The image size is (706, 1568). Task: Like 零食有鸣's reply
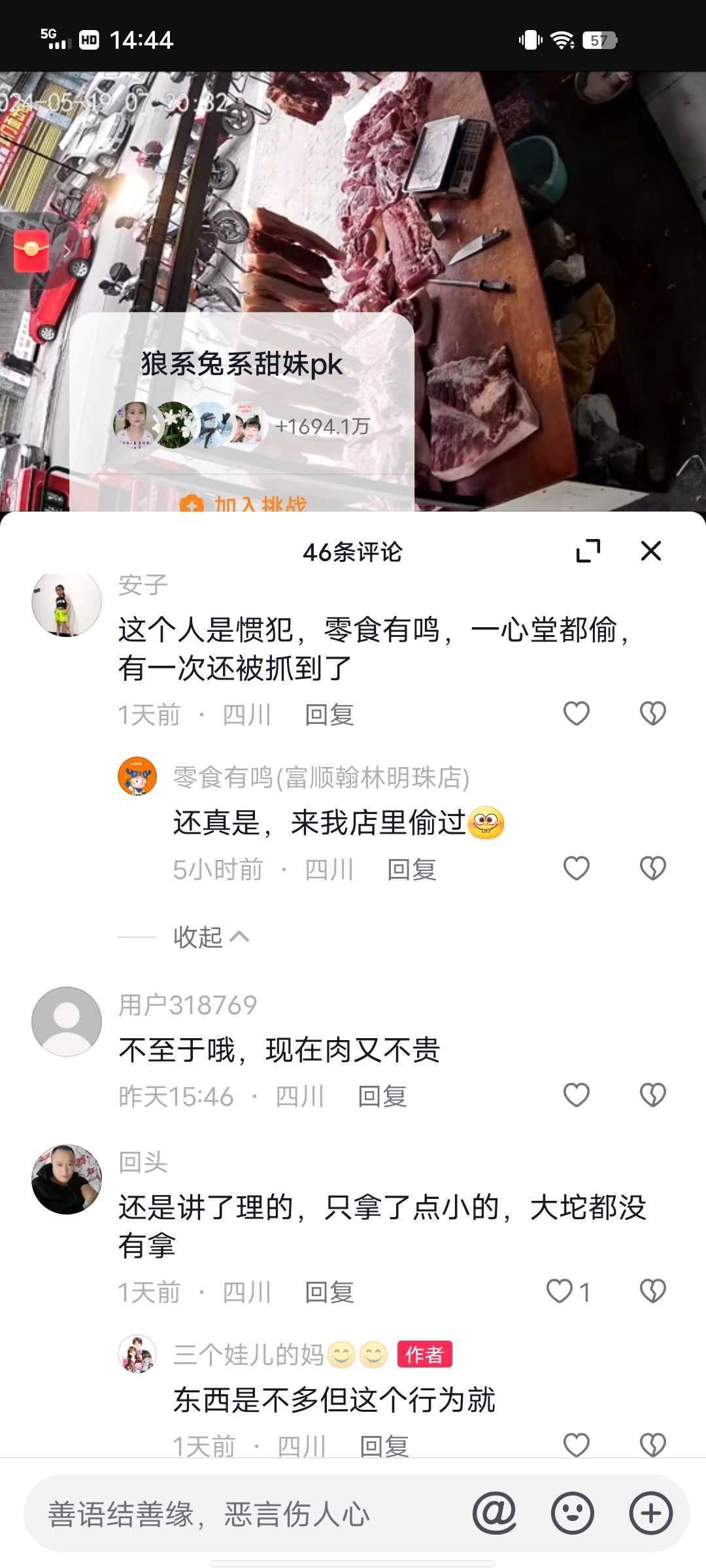(x=576, y=869)
